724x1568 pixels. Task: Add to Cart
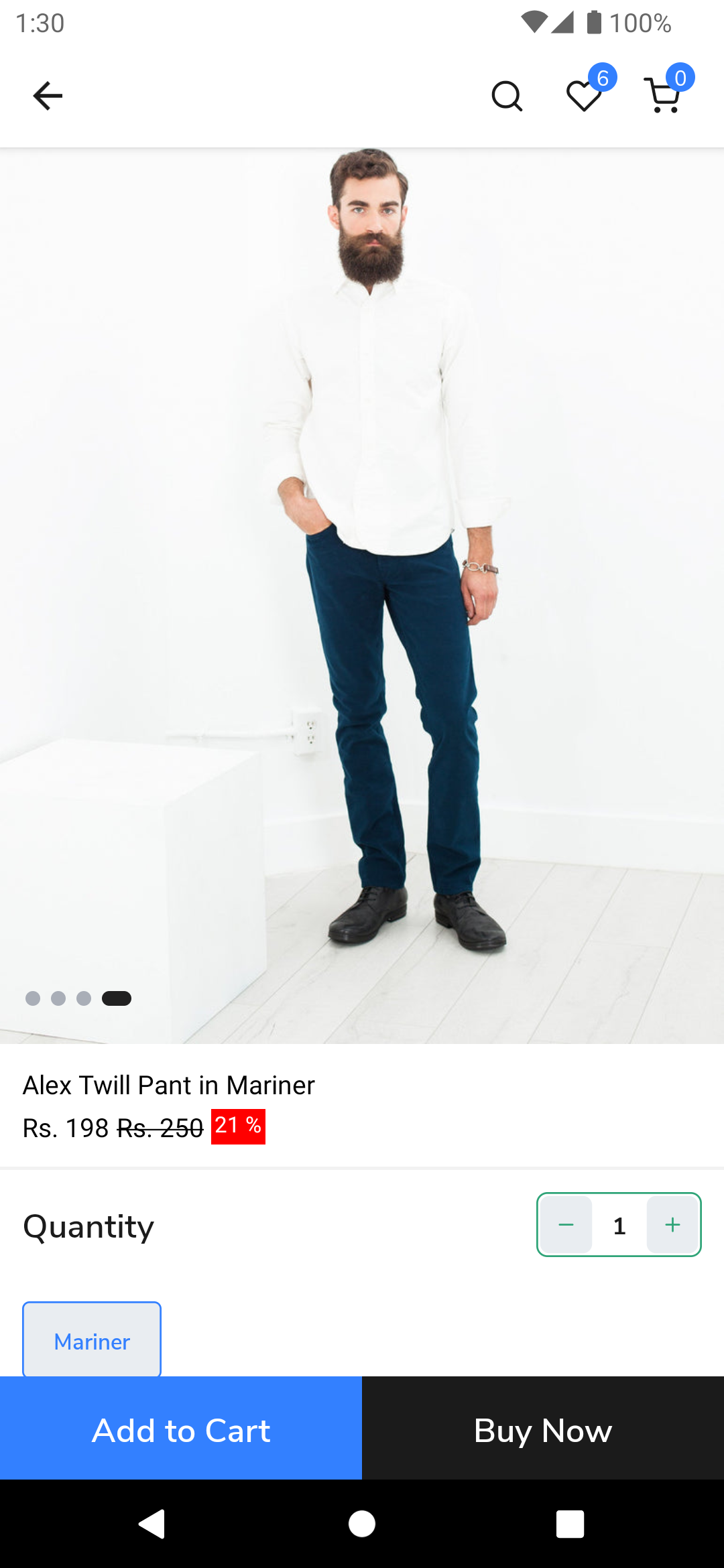(x=181, y=1430)
